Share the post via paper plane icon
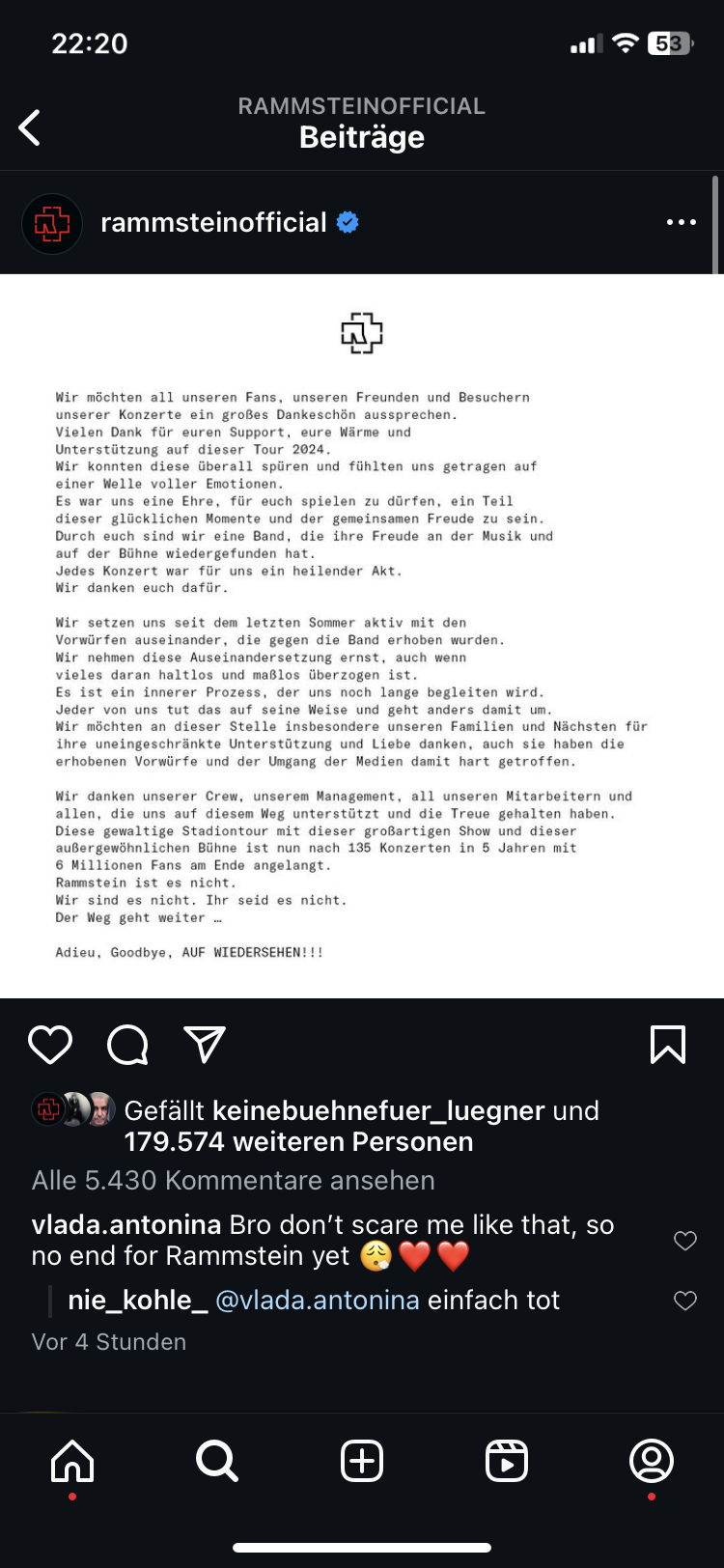This screenshot has height=1568, width=724. (x=205, y=1045)
